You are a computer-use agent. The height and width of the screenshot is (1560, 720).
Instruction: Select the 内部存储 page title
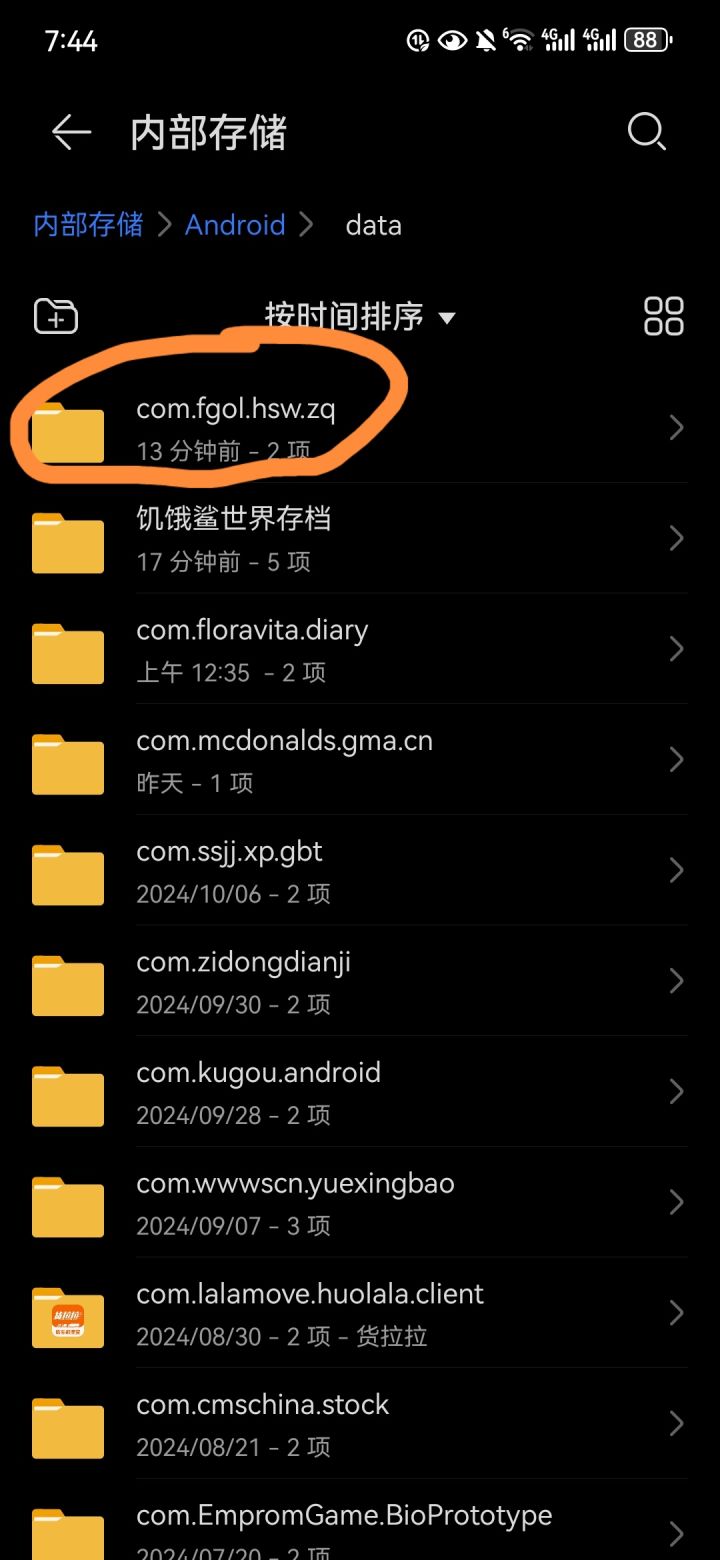point(209,133)
